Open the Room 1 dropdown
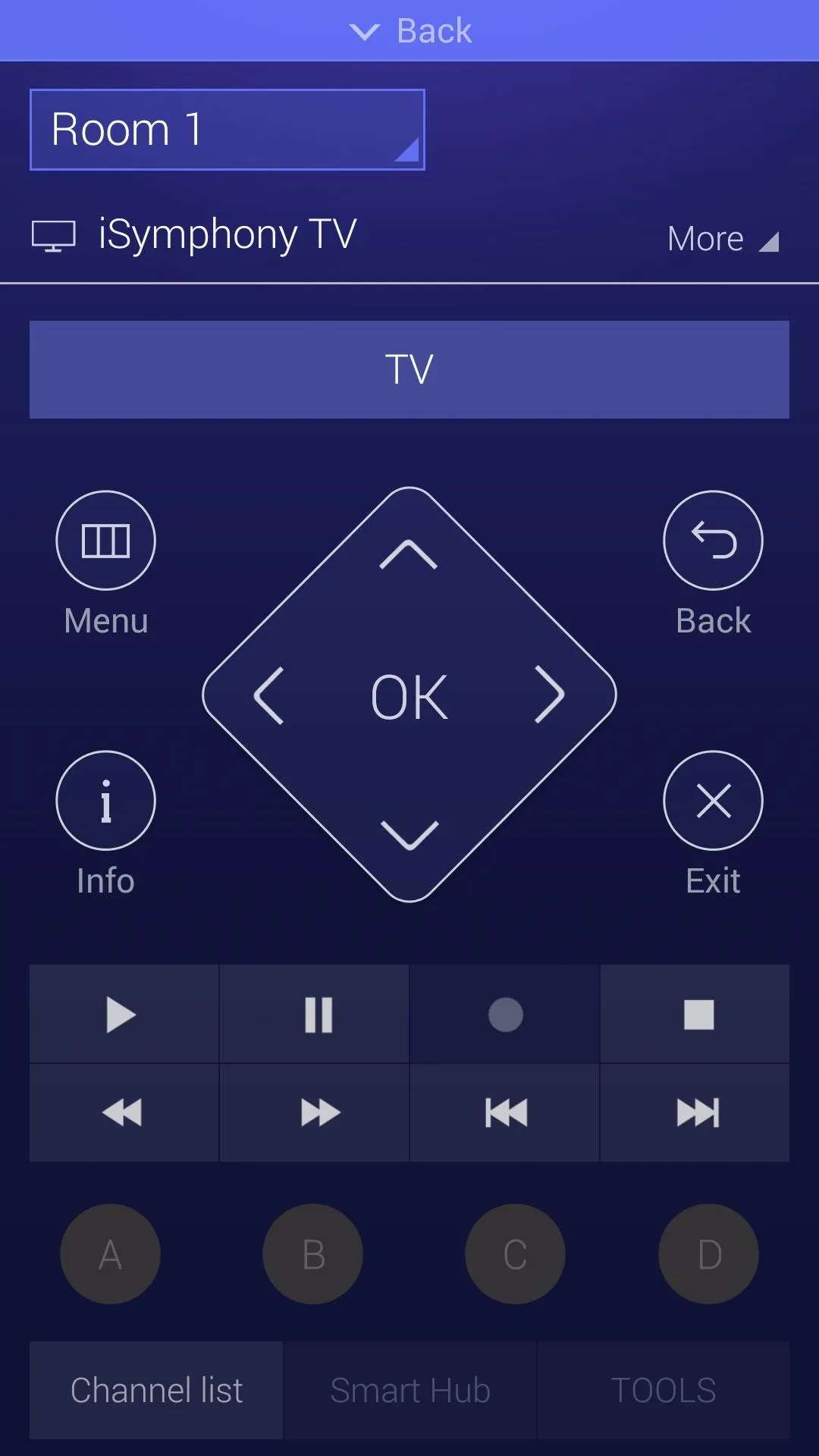Image resolution: width=819 pixels, height=1456 pixels. click(x=227, y=130)
